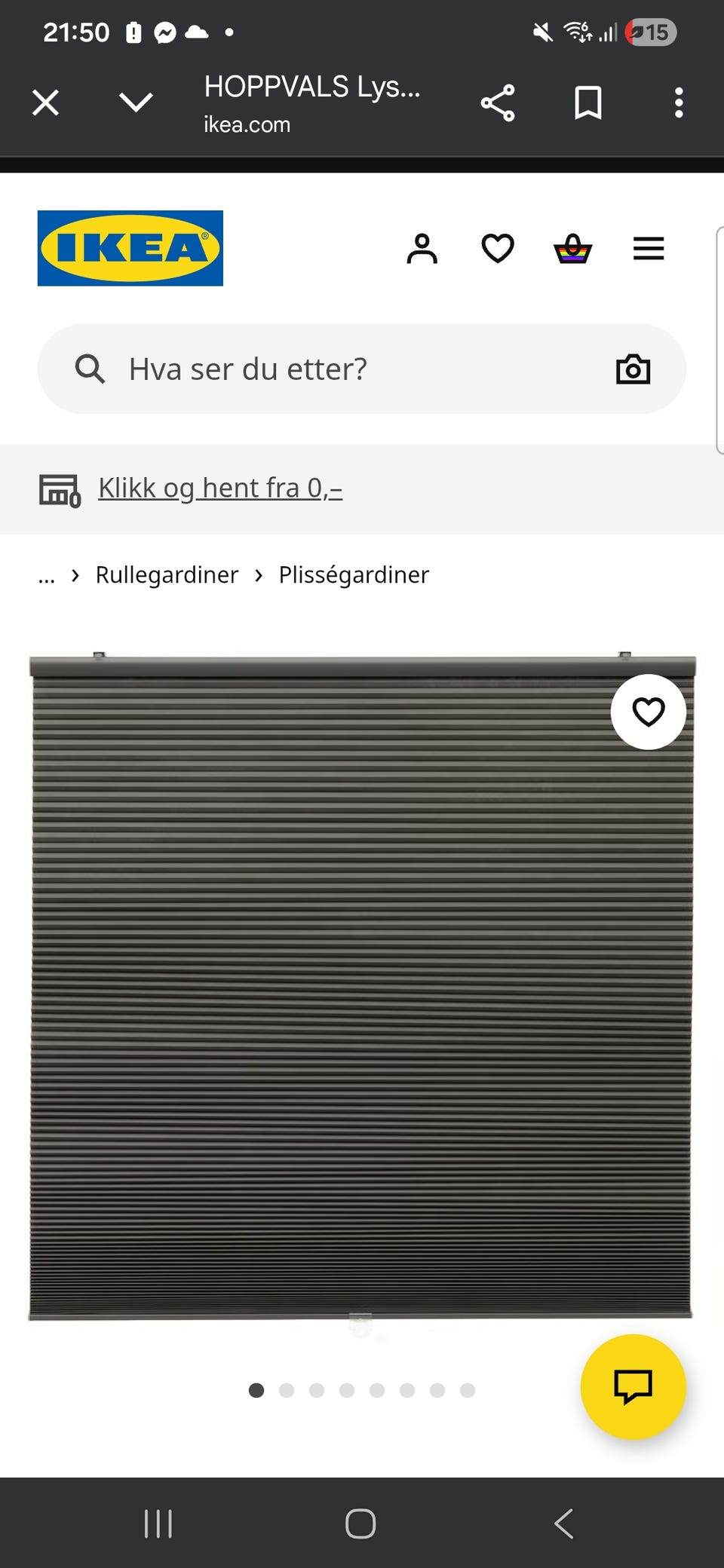Open the Plisségardiner breadcrumb

tap(353, 574)
